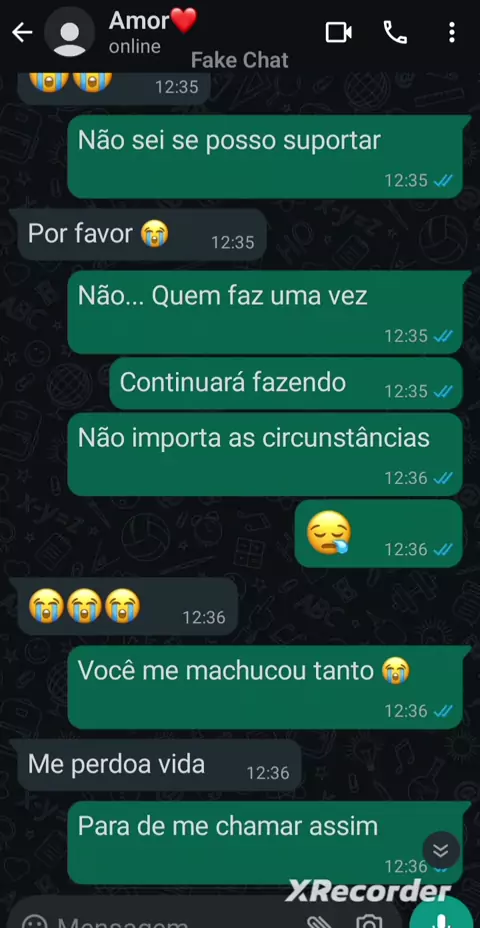Jump to latest messages with down arrows
This screenshot has width=480, height=928.
tap(441, 850)
